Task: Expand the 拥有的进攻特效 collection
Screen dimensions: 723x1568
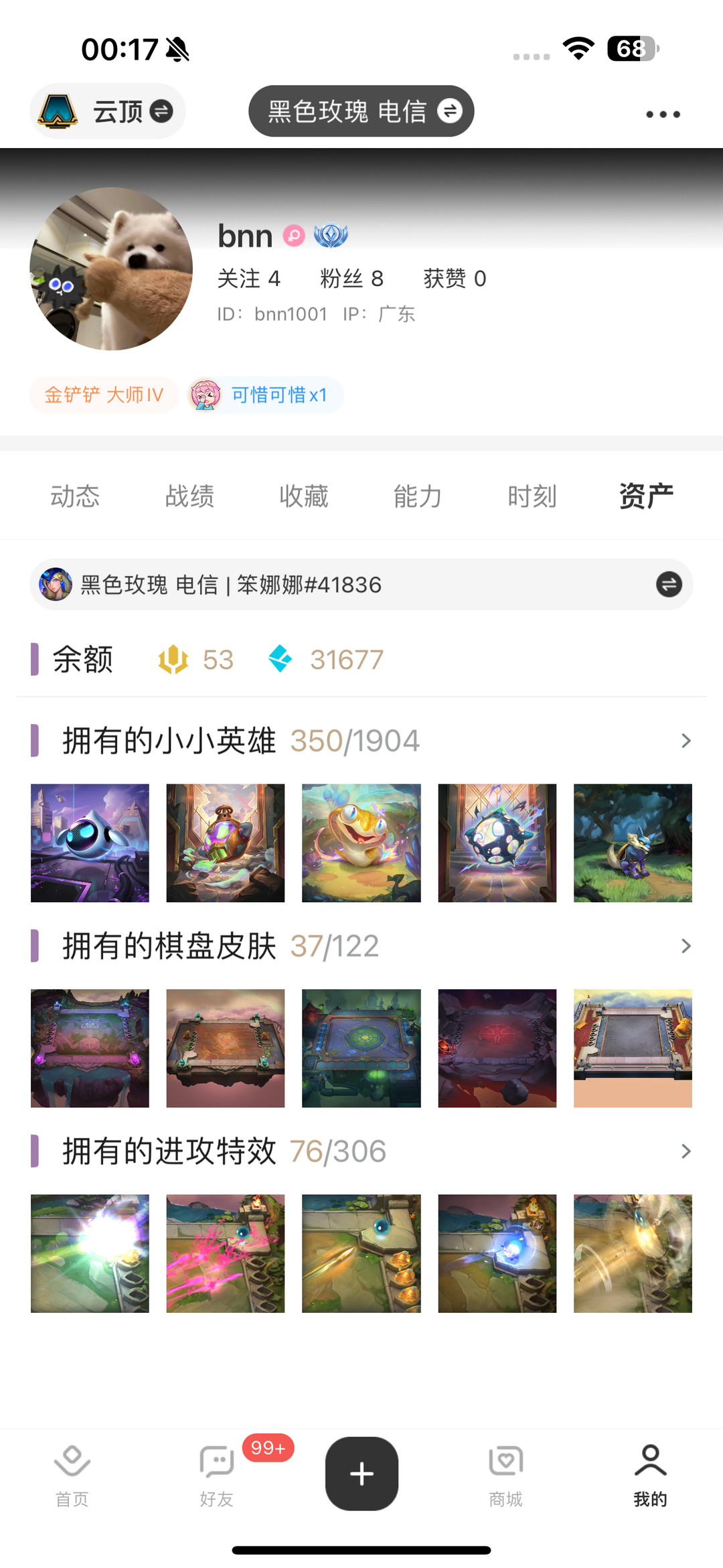Action: point(686,1151)
